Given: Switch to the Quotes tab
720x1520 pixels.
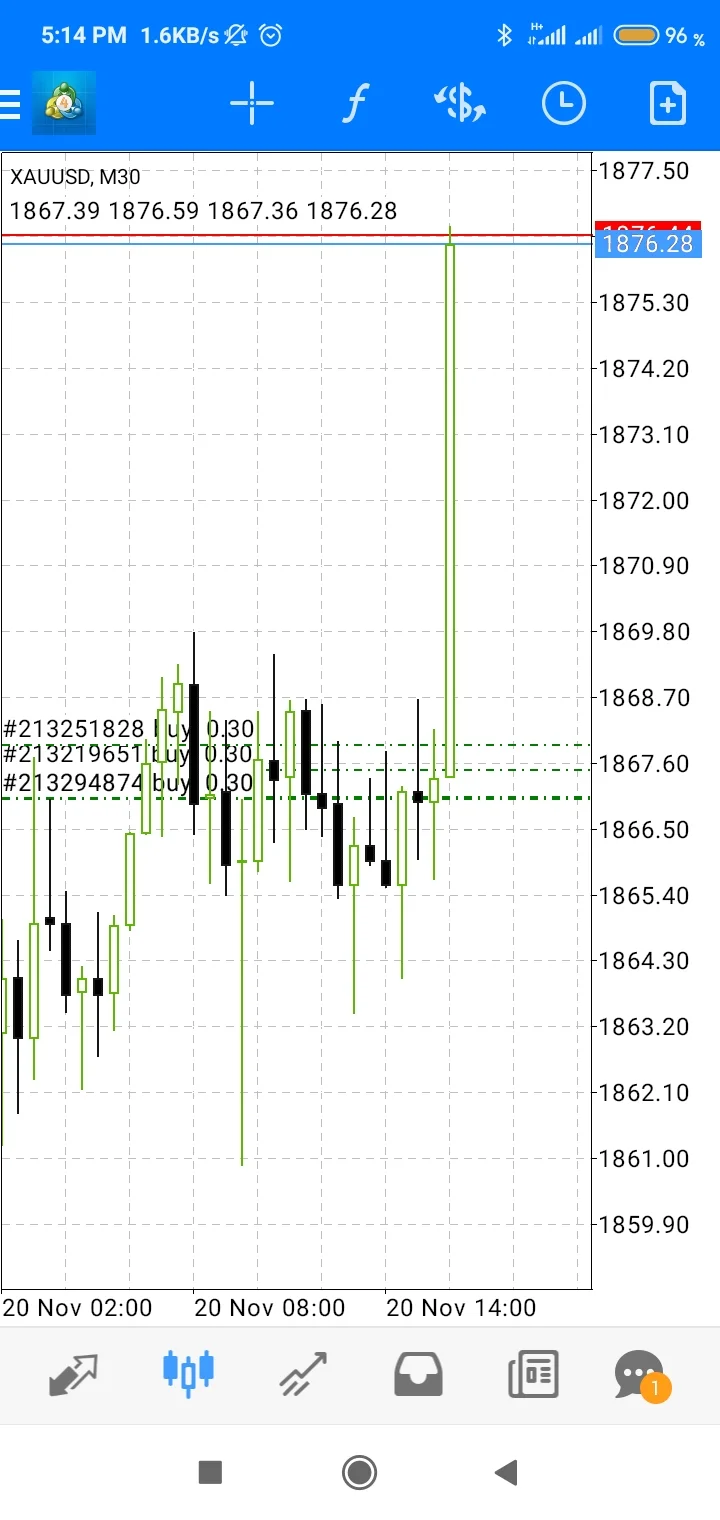Looking at the screenshot, I should click(74, 1375).
